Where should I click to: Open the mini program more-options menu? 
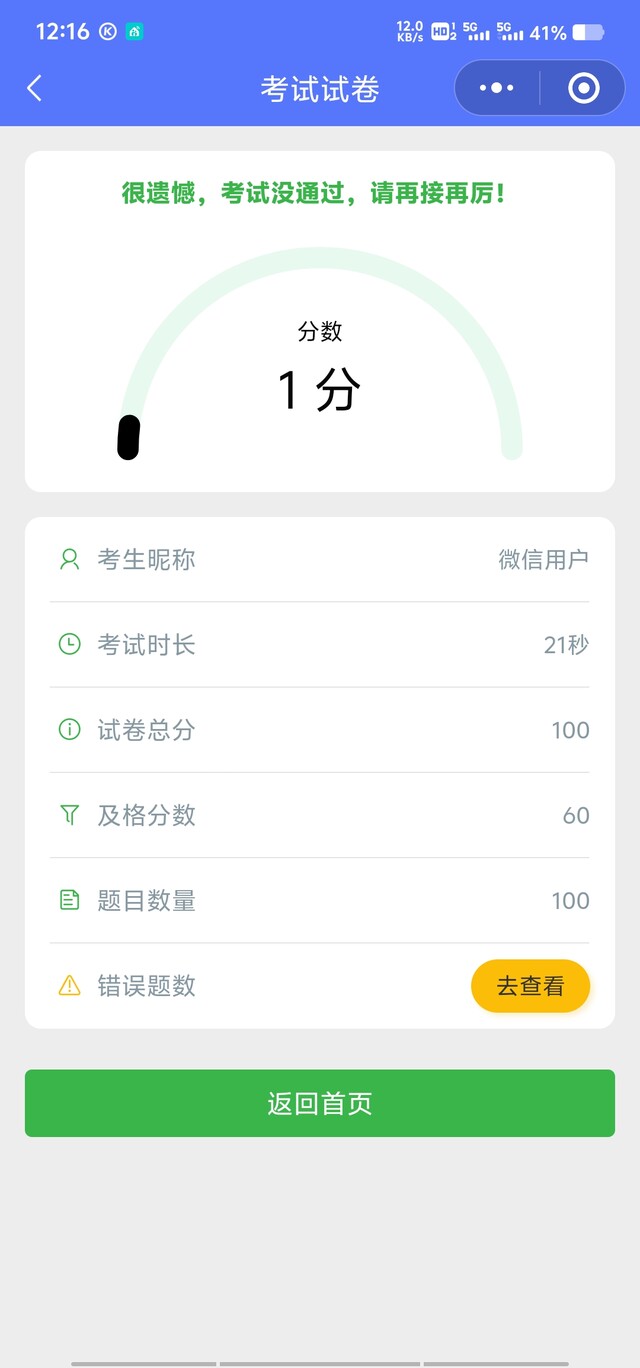click(x=496, y=88)
